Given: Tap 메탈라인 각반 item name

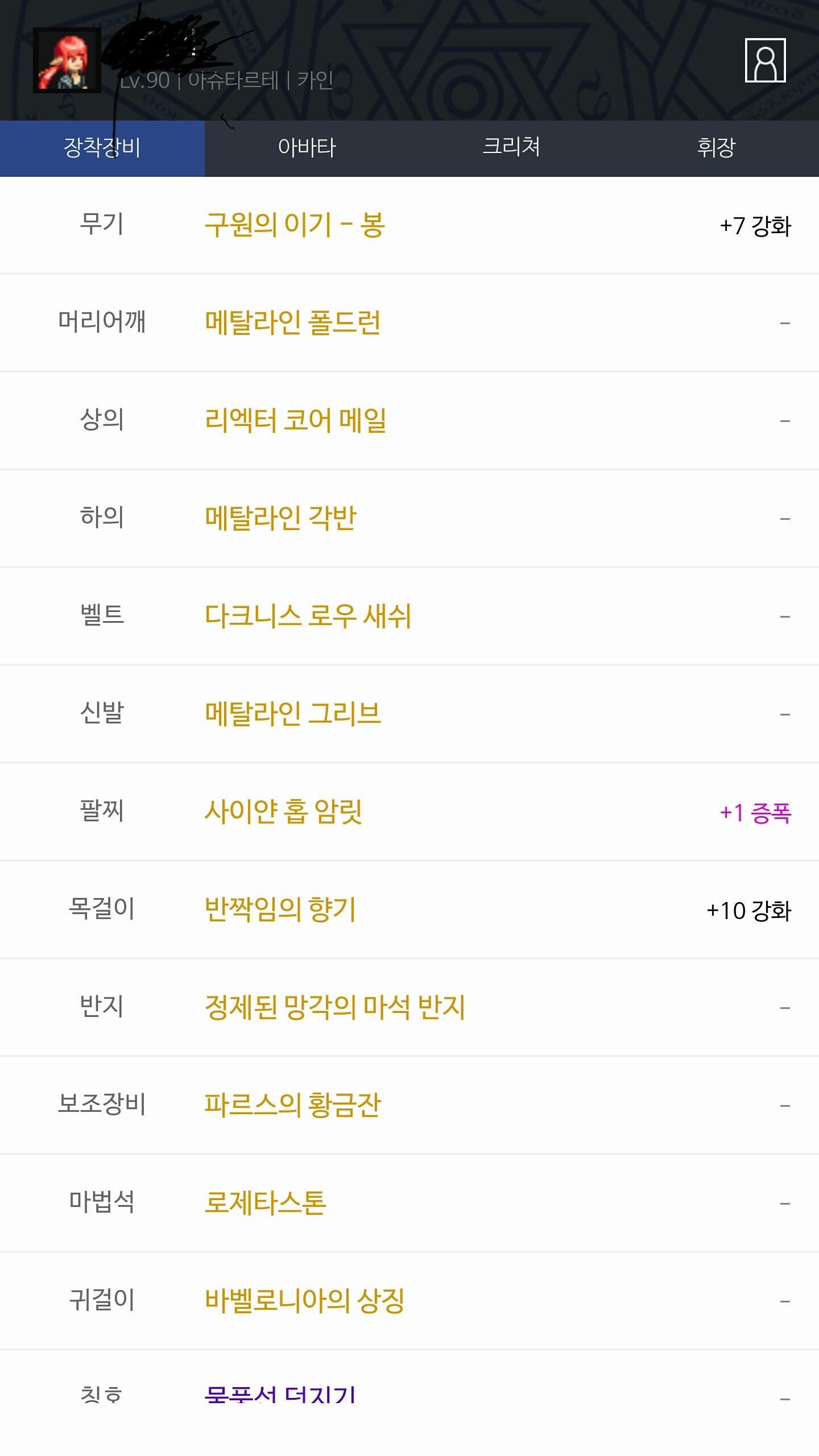Looking at the screenshot, I should click(x=280, y=518).
